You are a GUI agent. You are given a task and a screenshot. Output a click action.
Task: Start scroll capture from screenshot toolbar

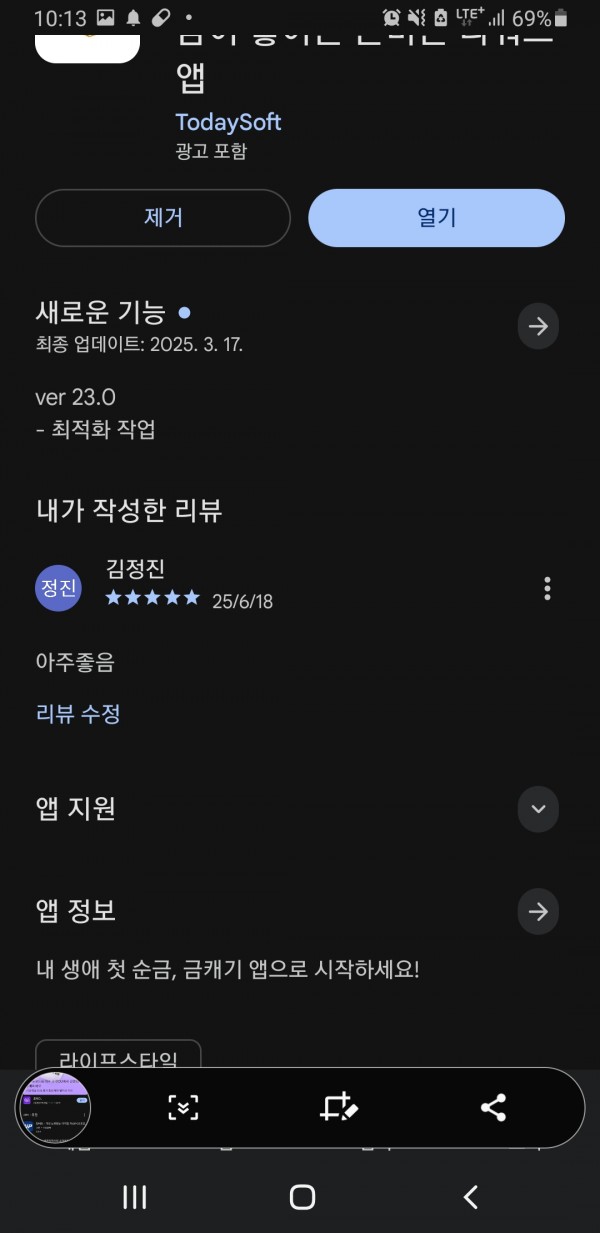(183, 1107)
